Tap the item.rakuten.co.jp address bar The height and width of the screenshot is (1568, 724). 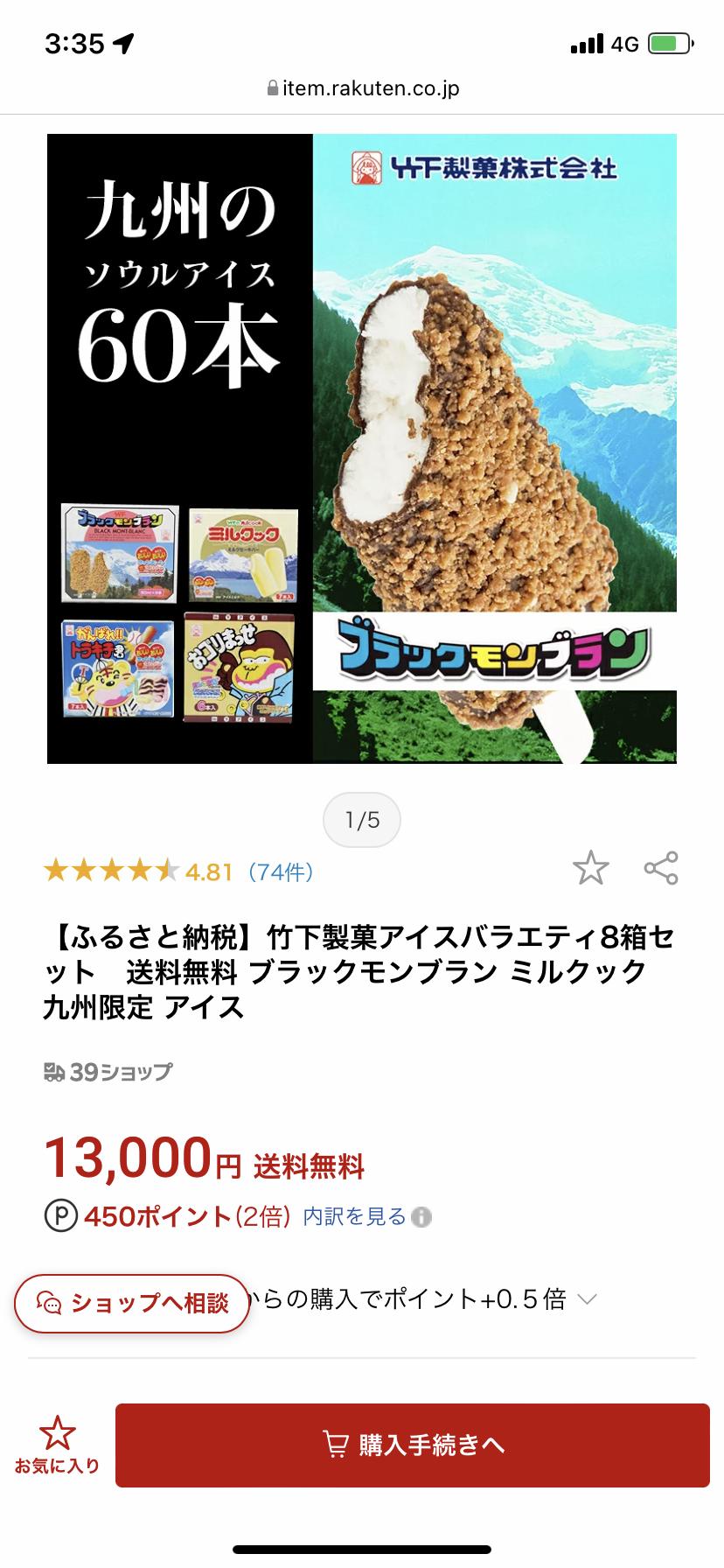(x=362, y=88)
